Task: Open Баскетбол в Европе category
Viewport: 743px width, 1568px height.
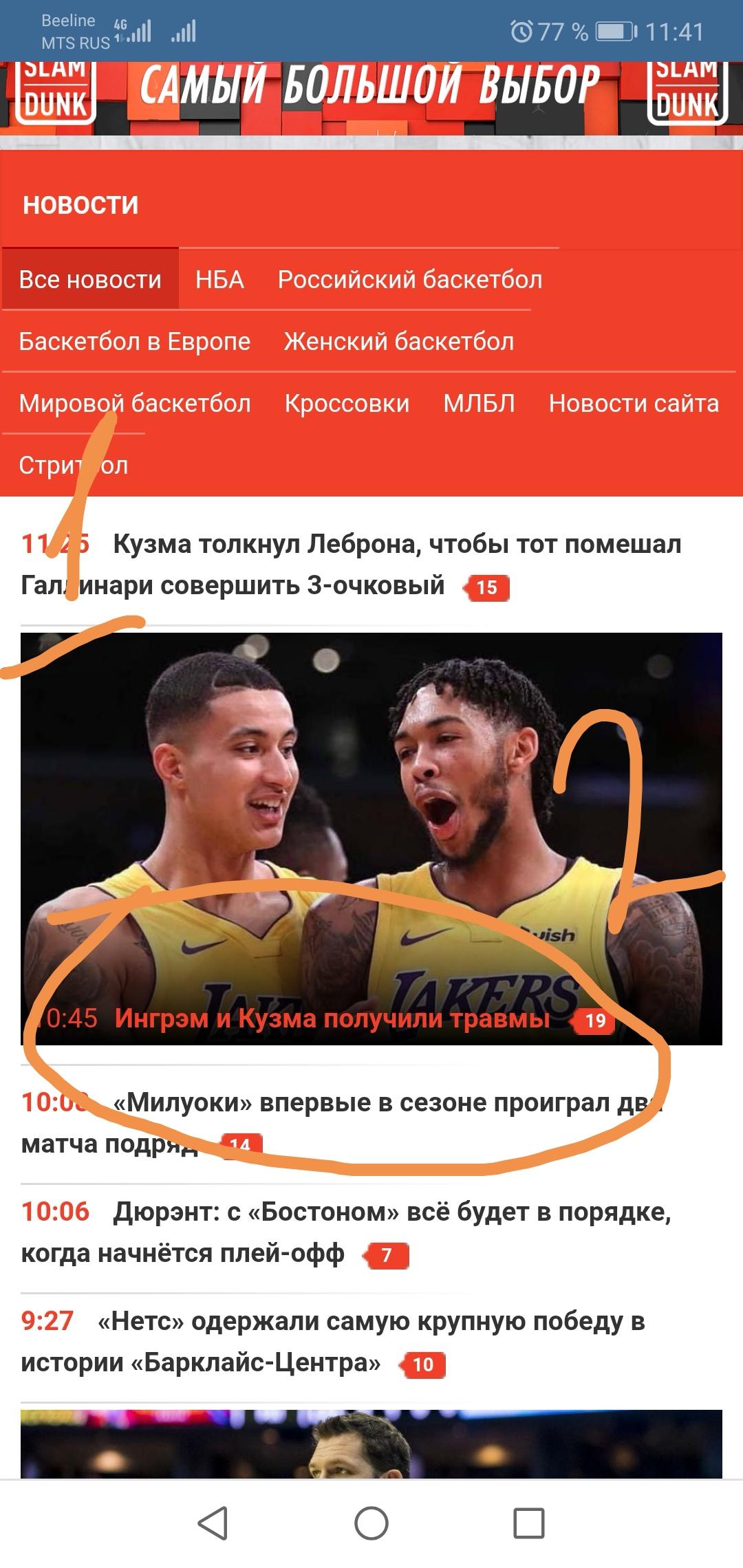Action: pyautogui.click(x=135, y=341)
